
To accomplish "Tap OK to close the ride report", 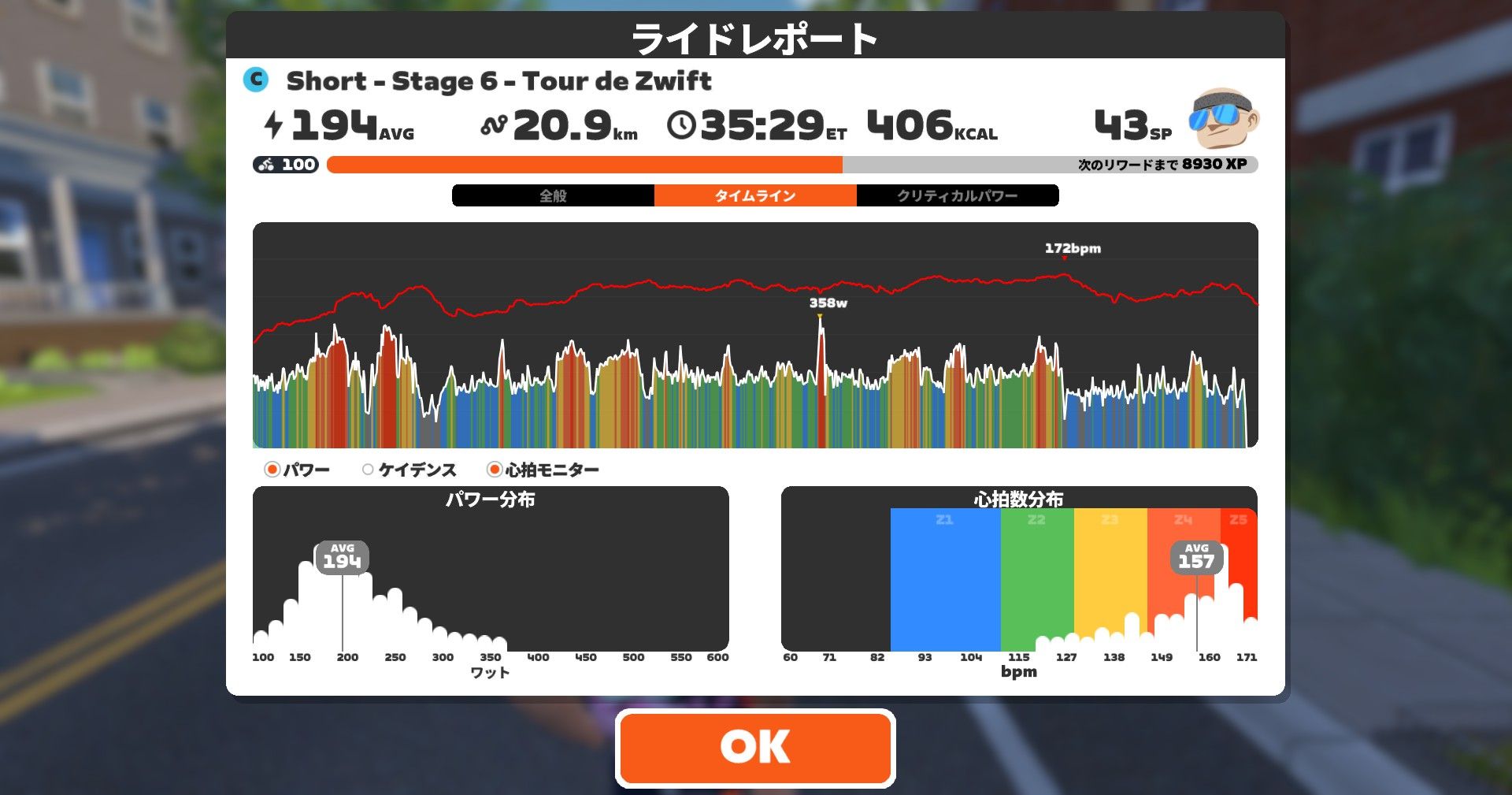I will 754,747.
